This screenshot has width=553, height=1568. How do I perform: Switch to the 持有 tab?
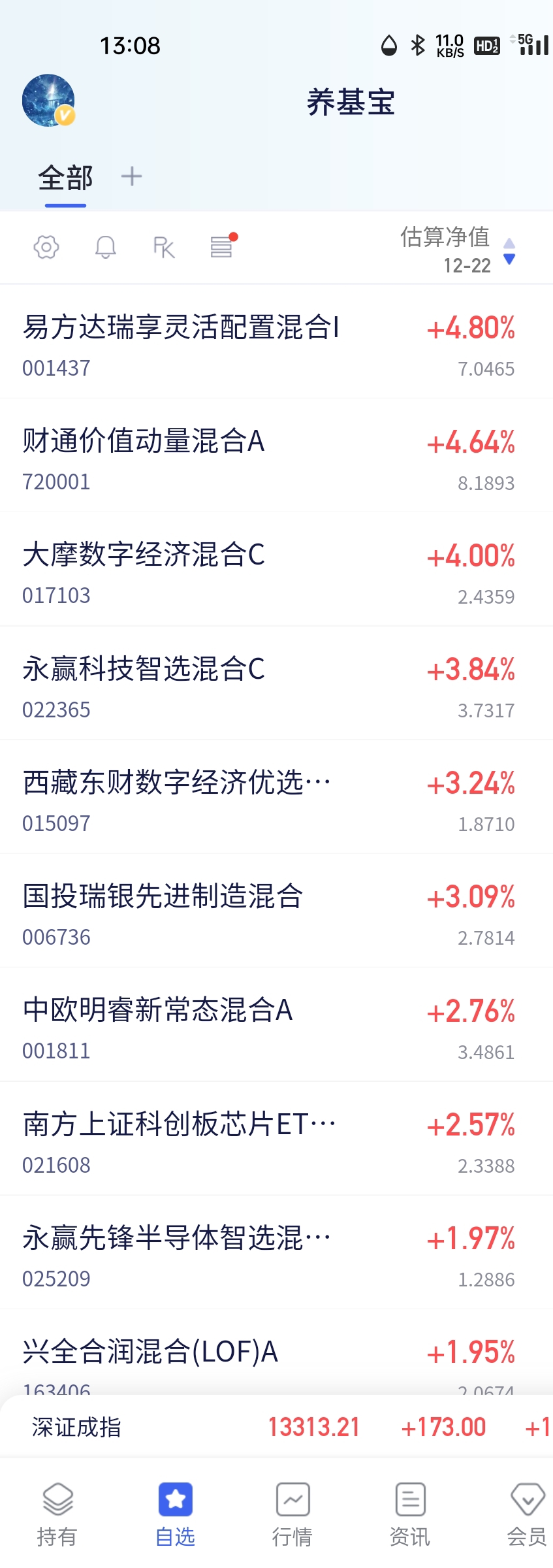click(57, 1516)
